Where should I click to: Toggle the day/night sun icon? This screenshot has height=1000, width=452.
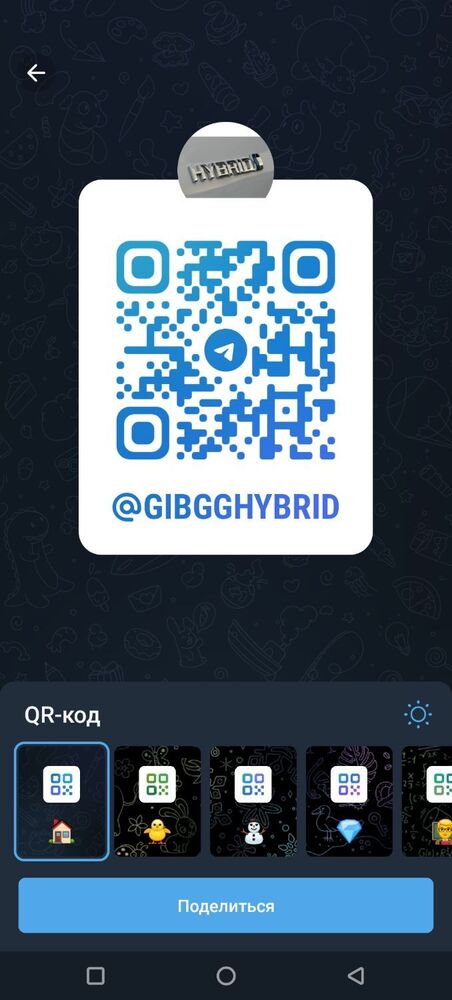point(418,715)
